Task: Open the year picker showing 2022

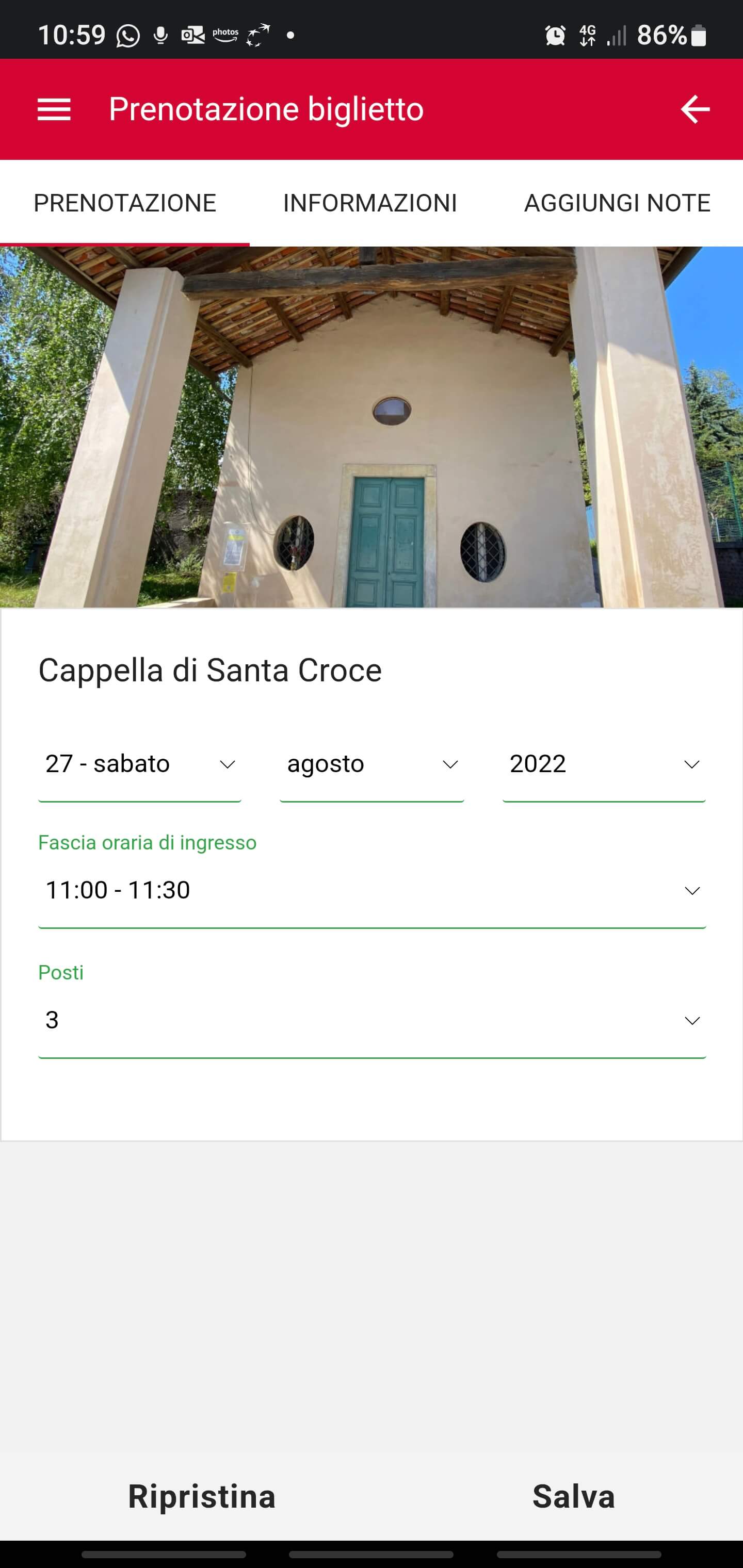Action: (x=604, y=764)
